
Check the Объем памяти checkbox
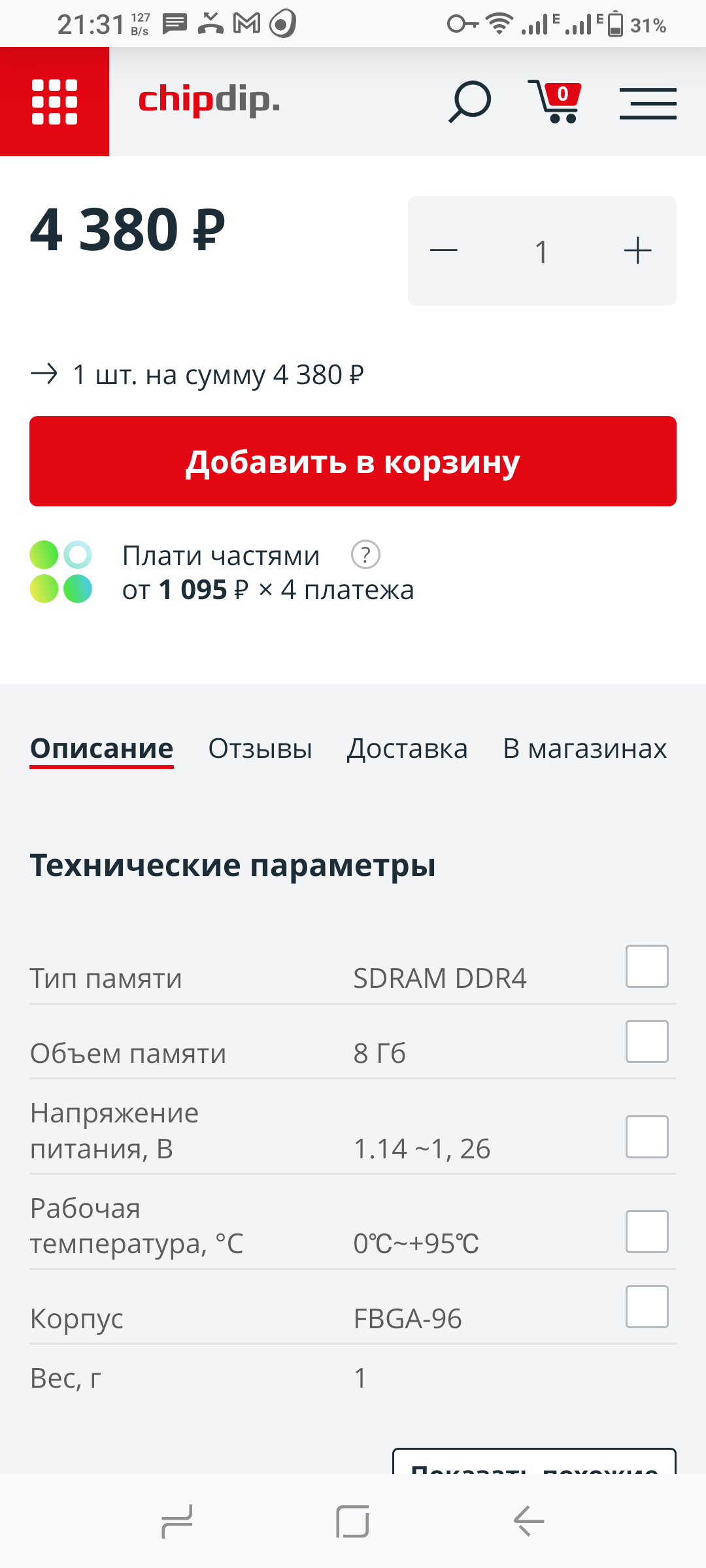(647, 1041)
